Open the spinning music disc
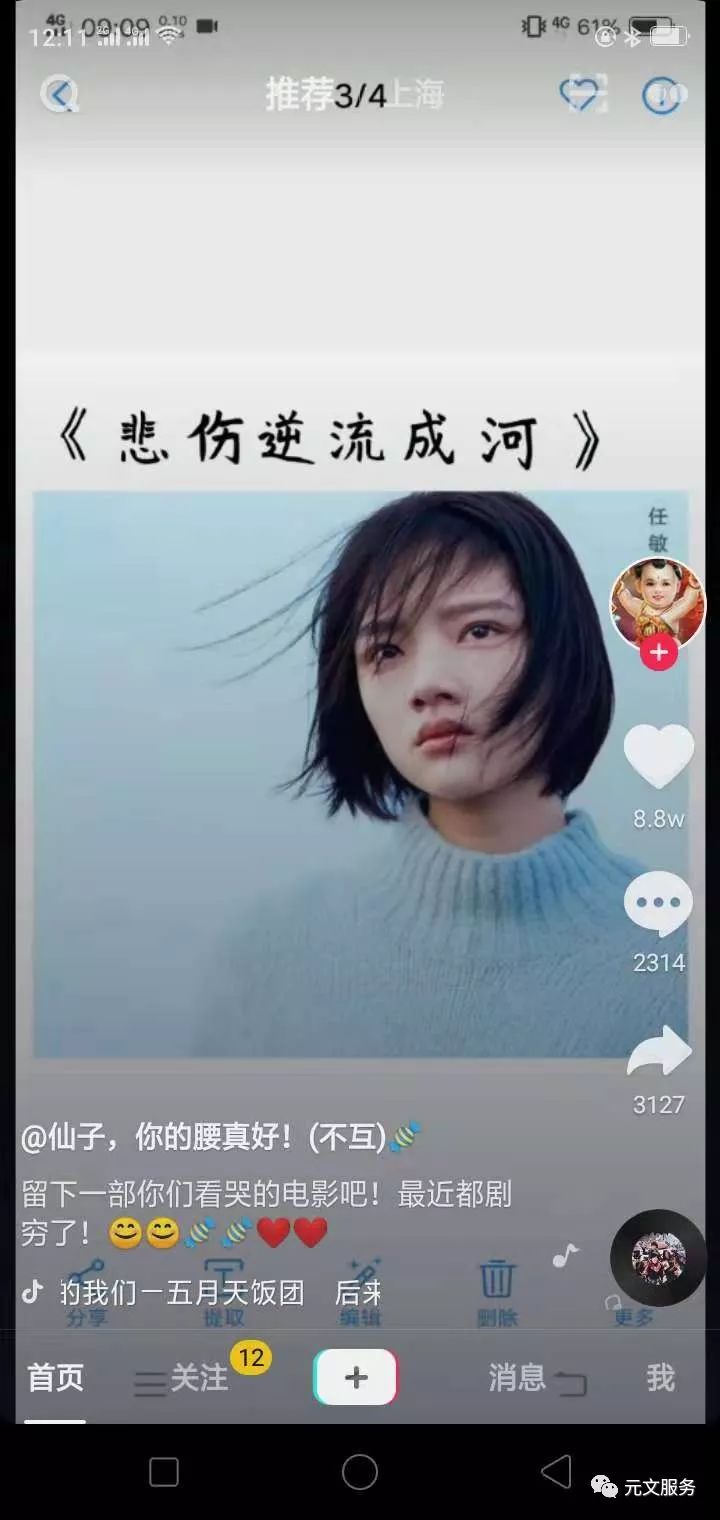Image resolution: width=720 pixels, height=1520 pixels. (x=658, y=1257)
